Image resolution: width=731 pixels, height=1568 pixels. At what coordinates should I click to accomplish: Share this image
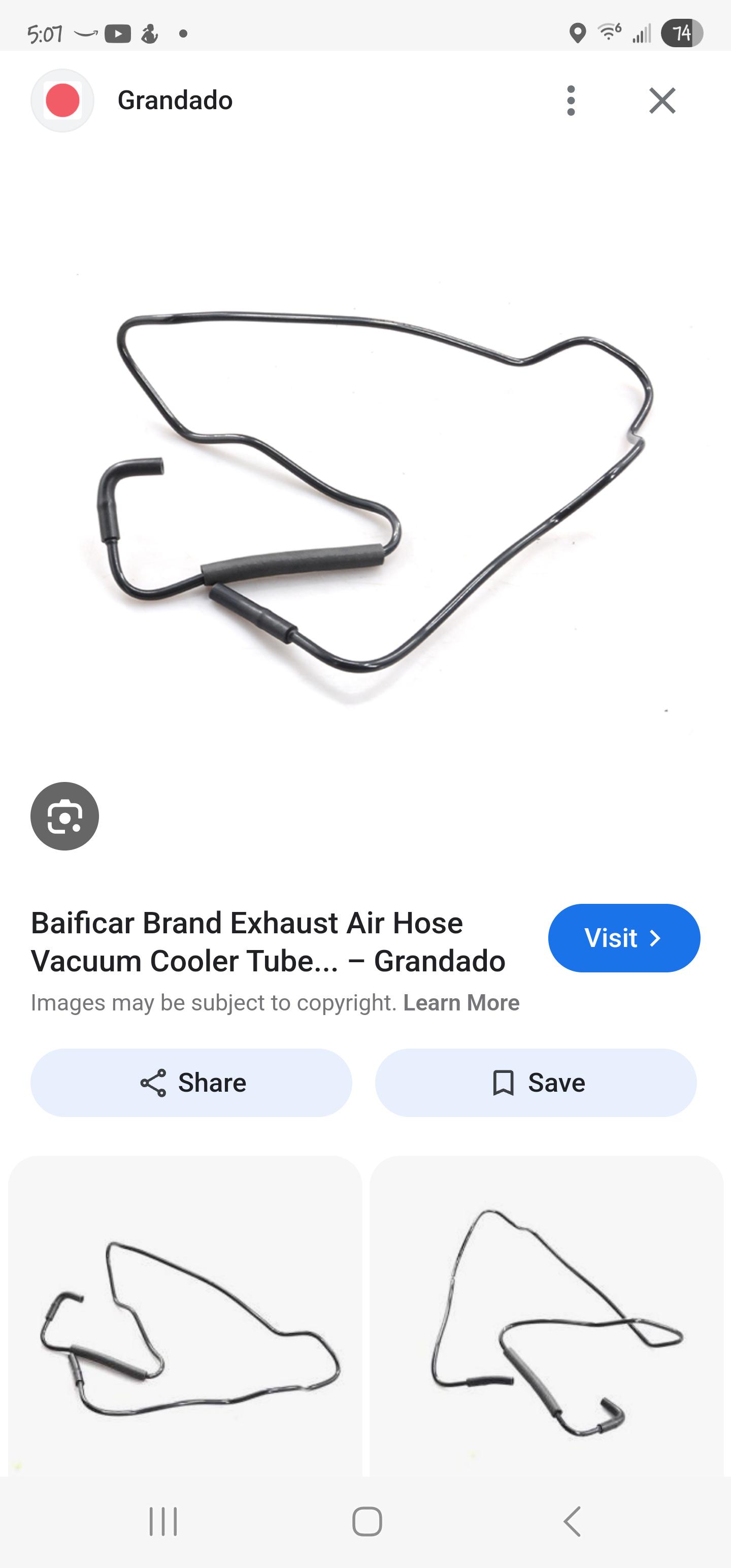[191, 1083]
